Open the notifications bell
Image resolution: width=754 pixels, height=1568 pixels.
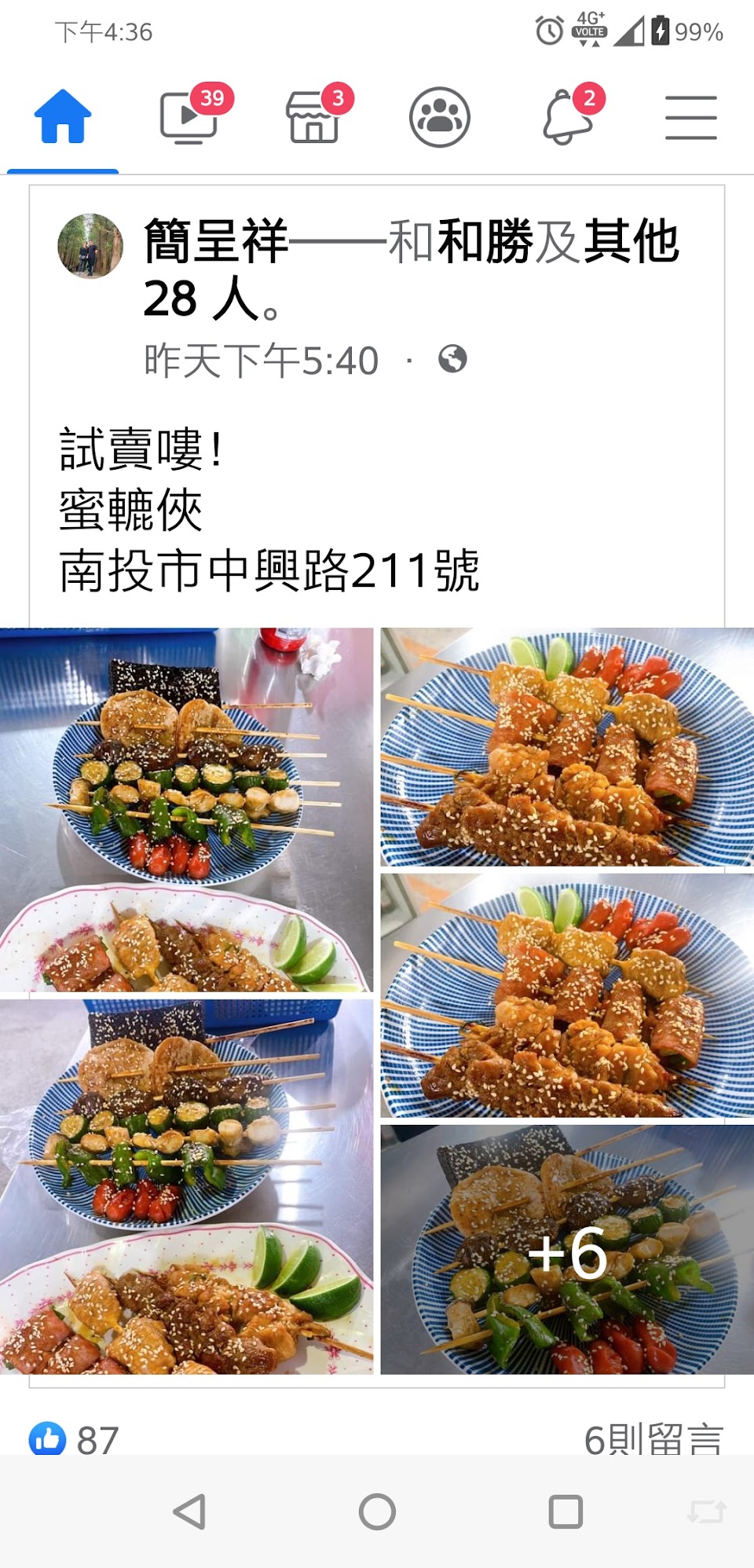(567, 117)
